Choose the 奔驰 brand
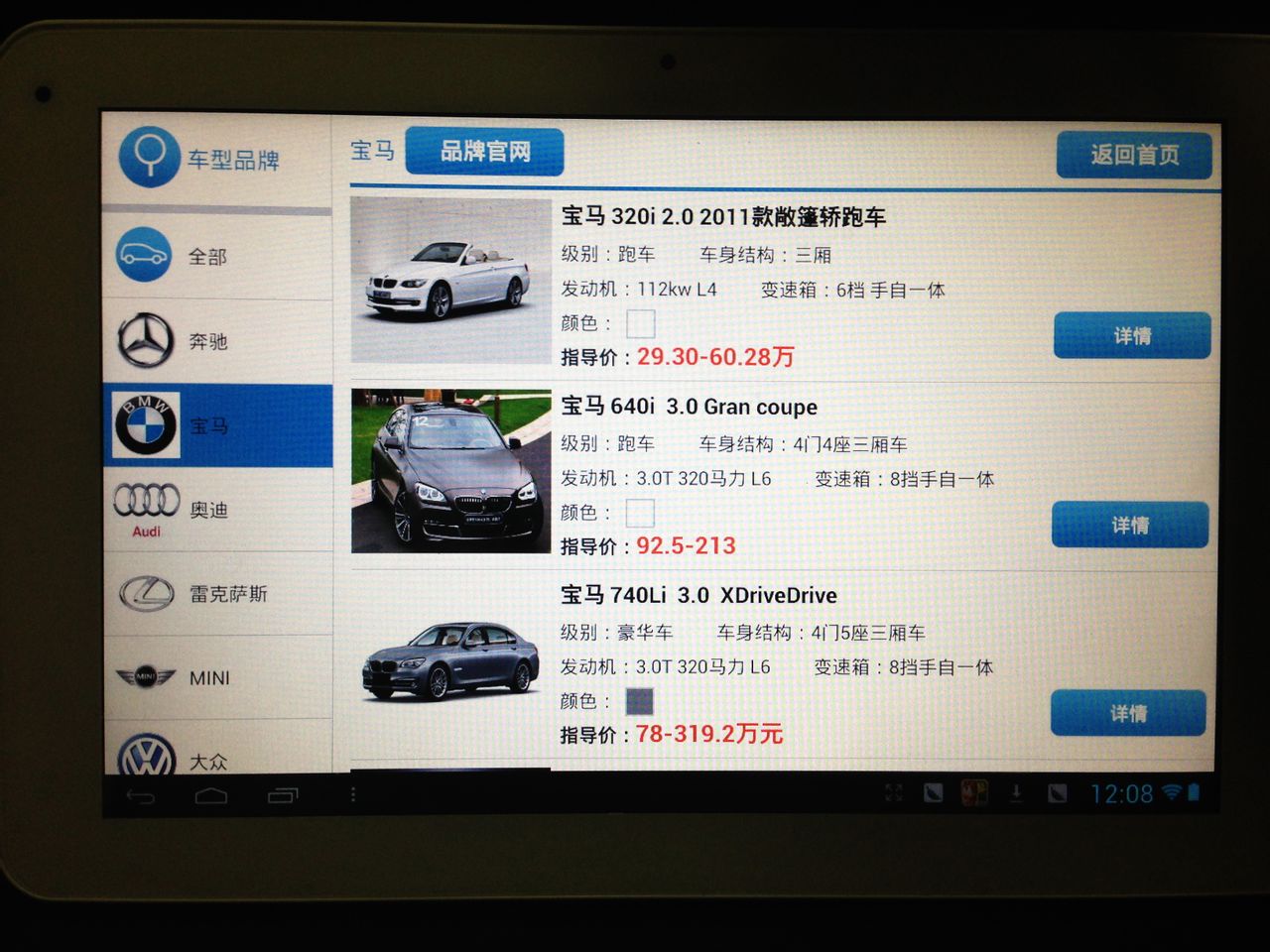The height and width of the screenshot is (952, 1270). point(216,341)
